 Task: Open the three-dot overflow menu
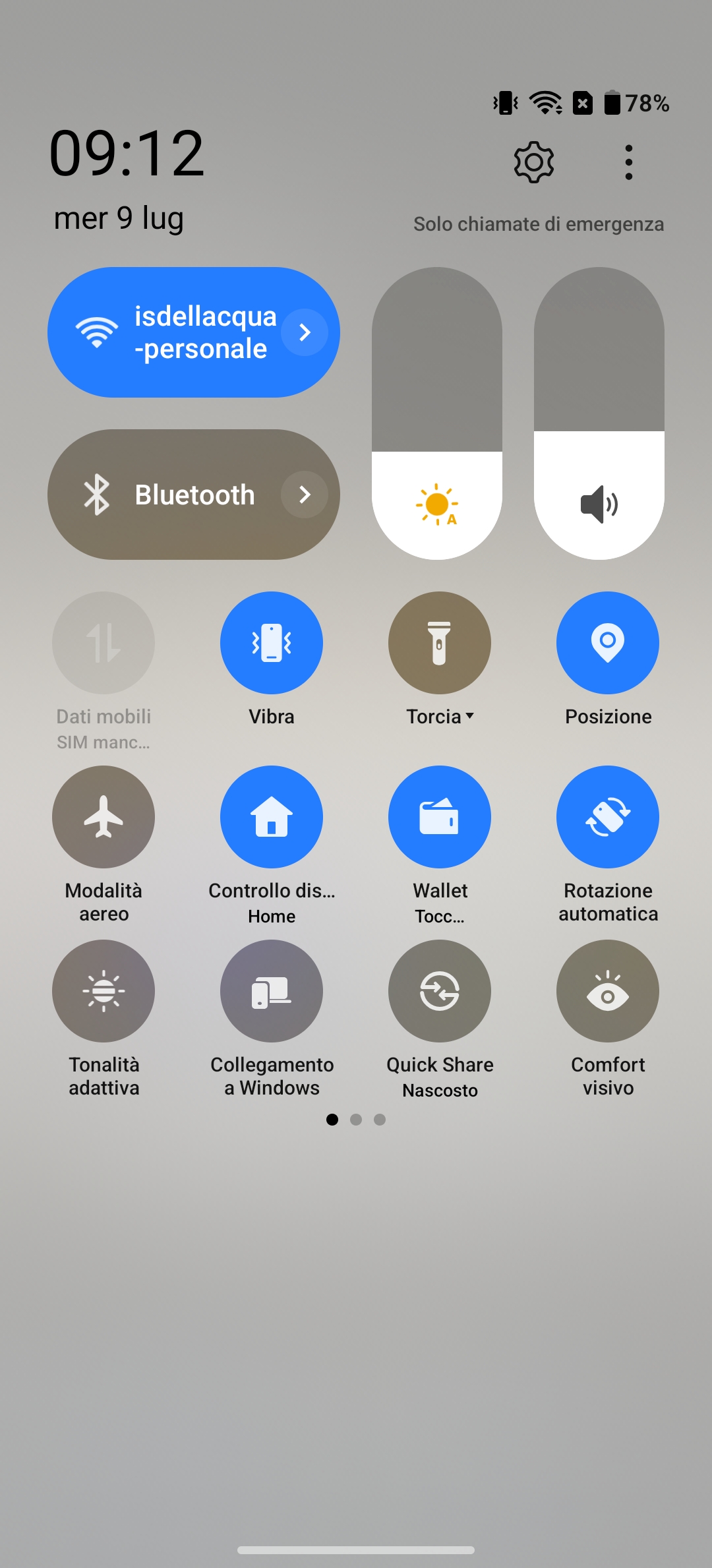pyautogui.click(x=628, y=162)
